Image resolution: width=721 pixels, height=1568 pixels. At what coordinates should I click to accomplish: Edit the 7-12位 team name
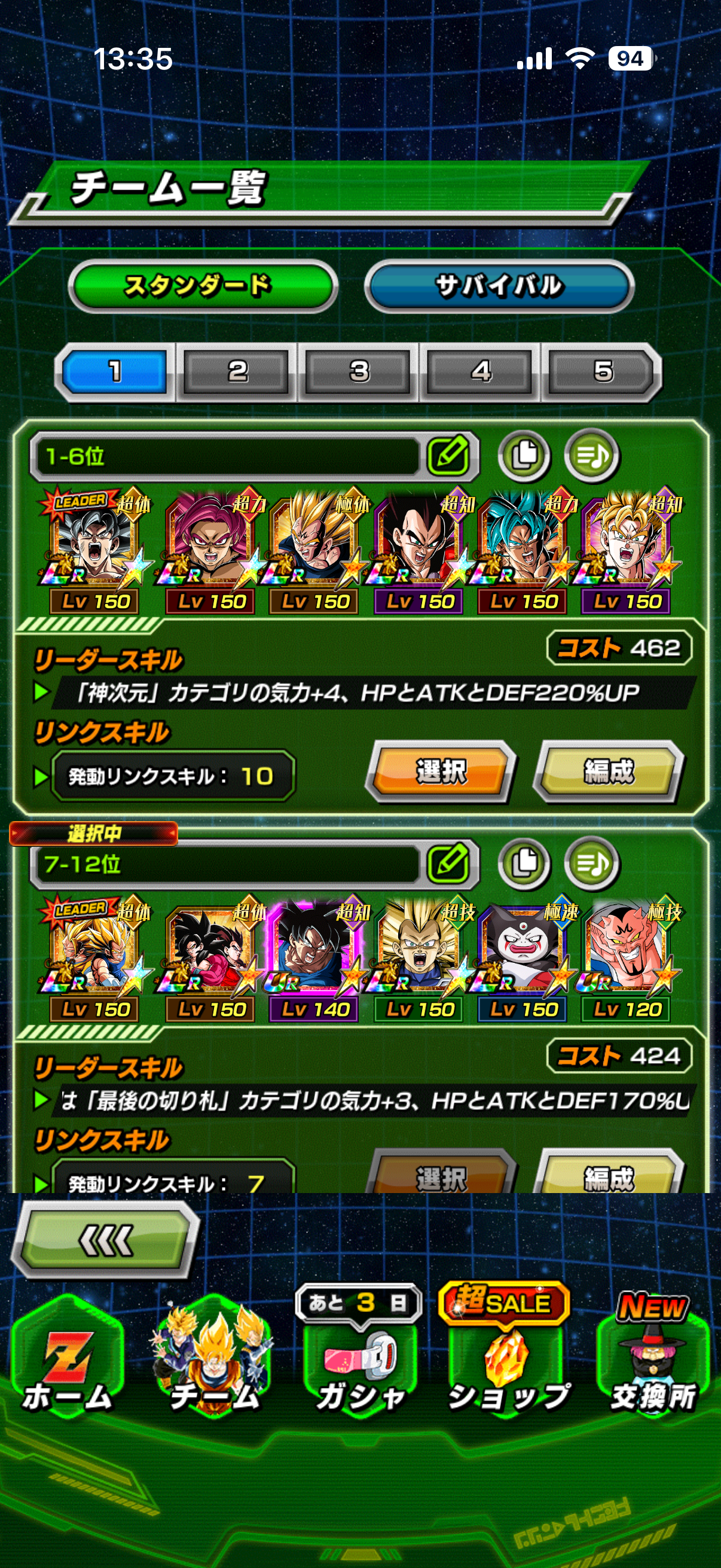(448, 863)
